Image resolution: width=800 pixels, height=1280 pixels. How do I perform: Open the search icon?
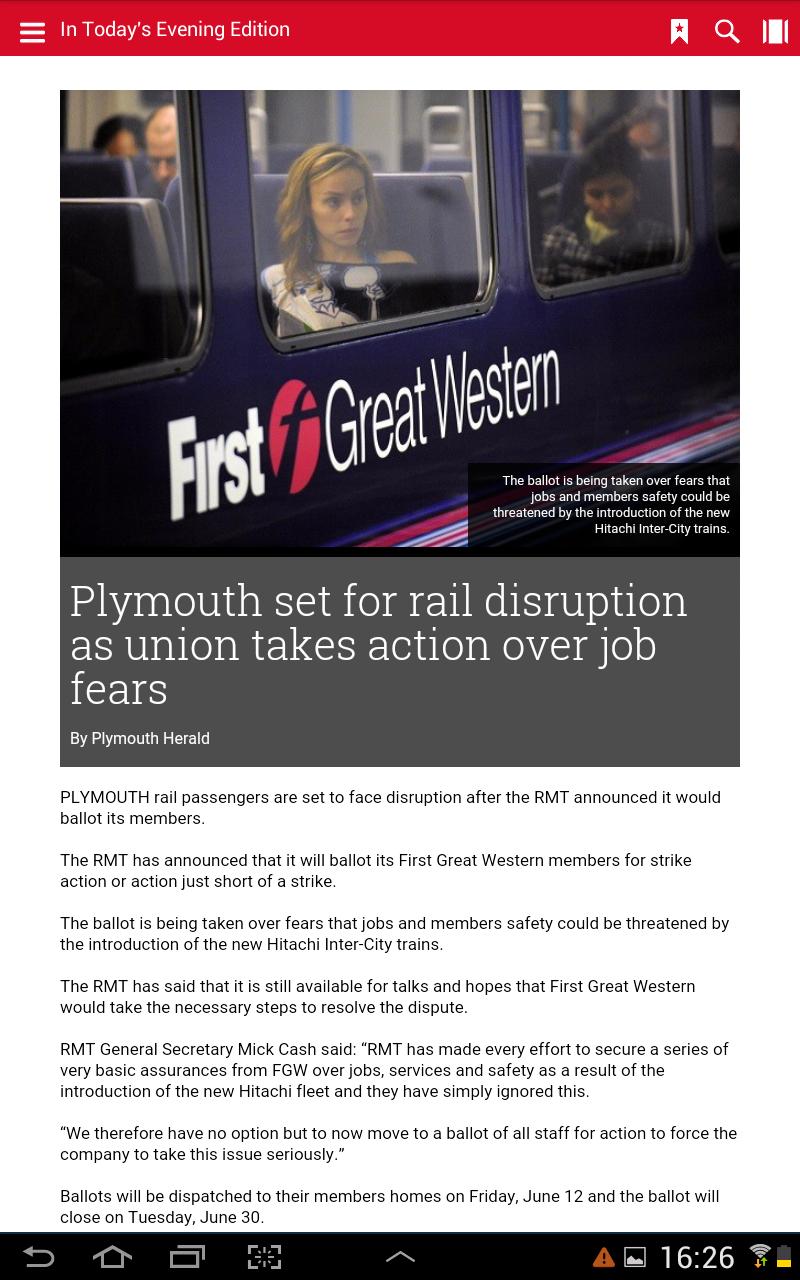click(727, 31)
